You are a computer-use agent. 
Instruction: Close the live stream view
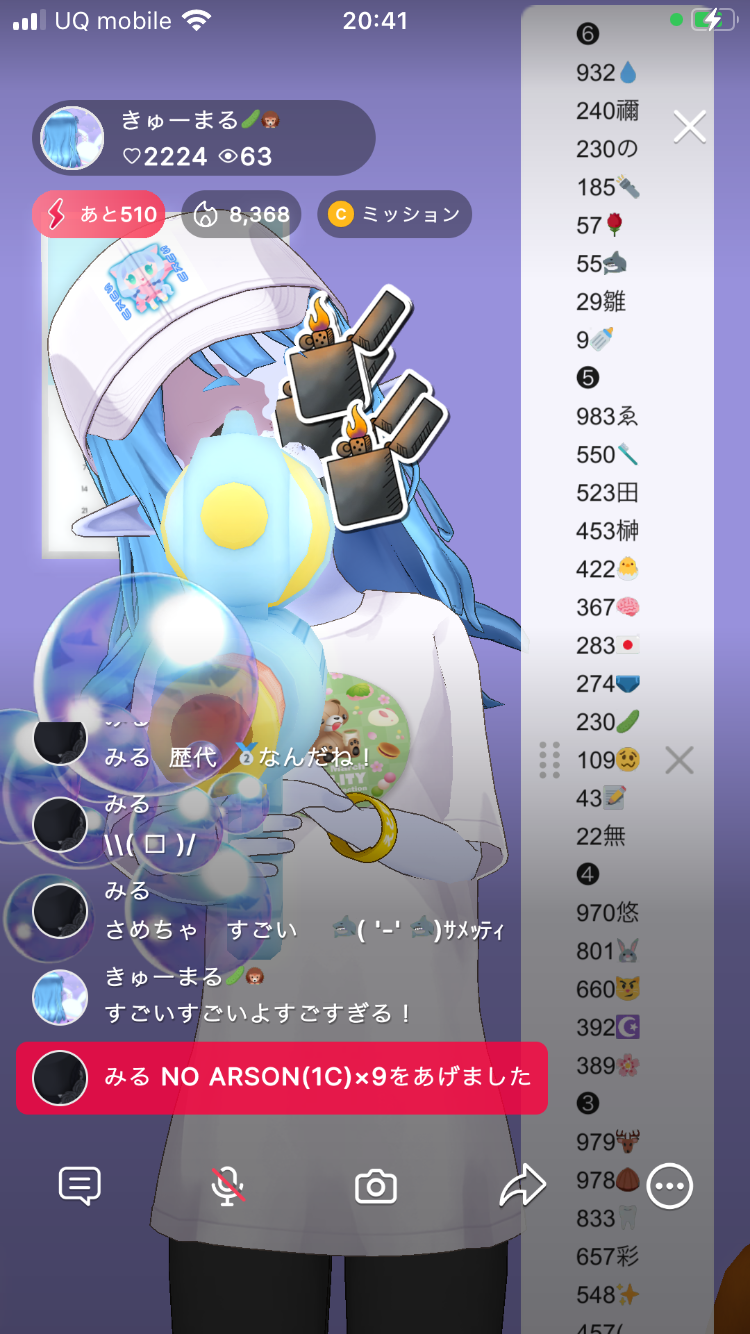tap(689, 127)
